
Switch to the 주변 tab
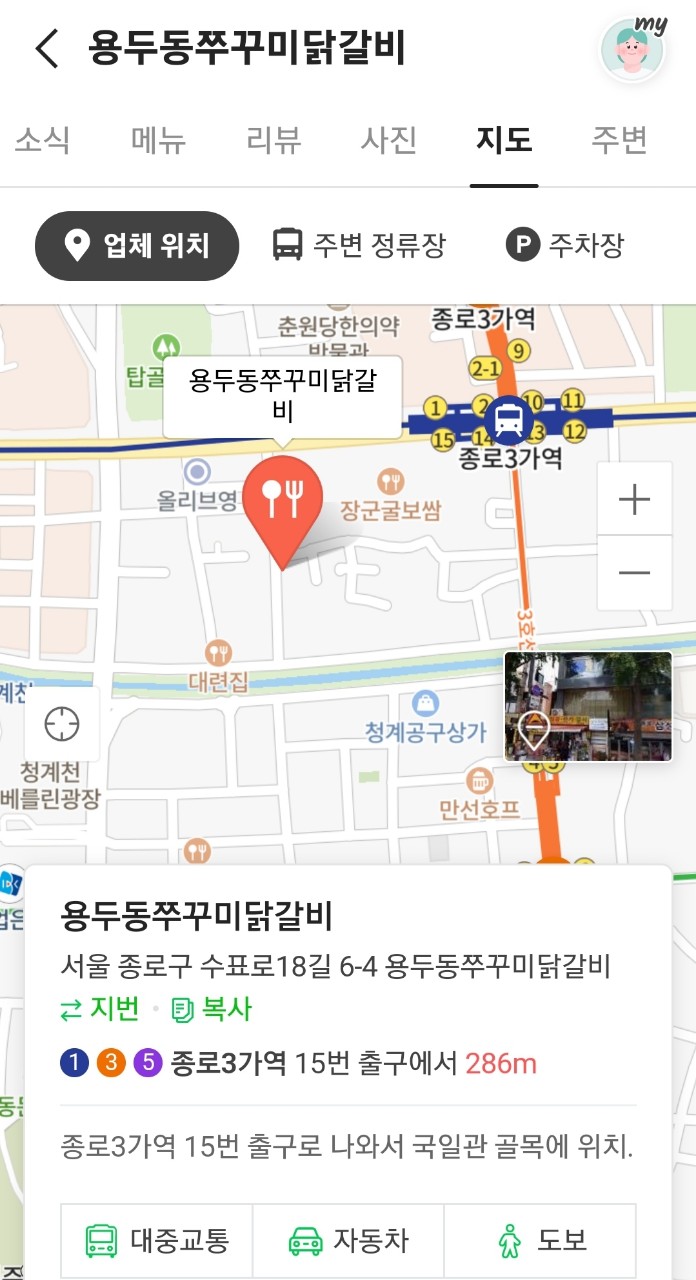pos(619,140)
